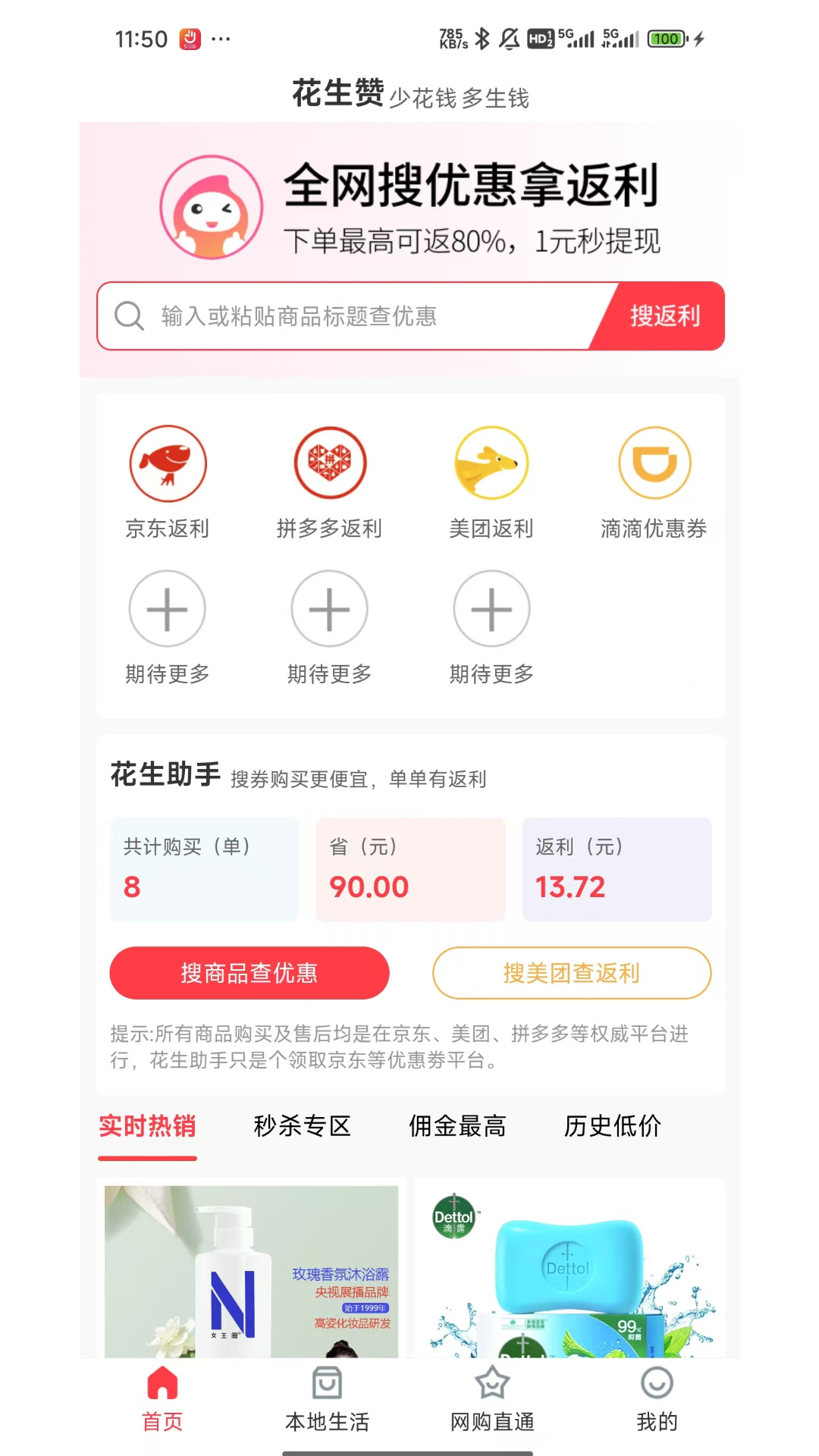Tap the 搜美团查返利 outlined button
This screenshot has height=1456, width=819.
[572, 973]
